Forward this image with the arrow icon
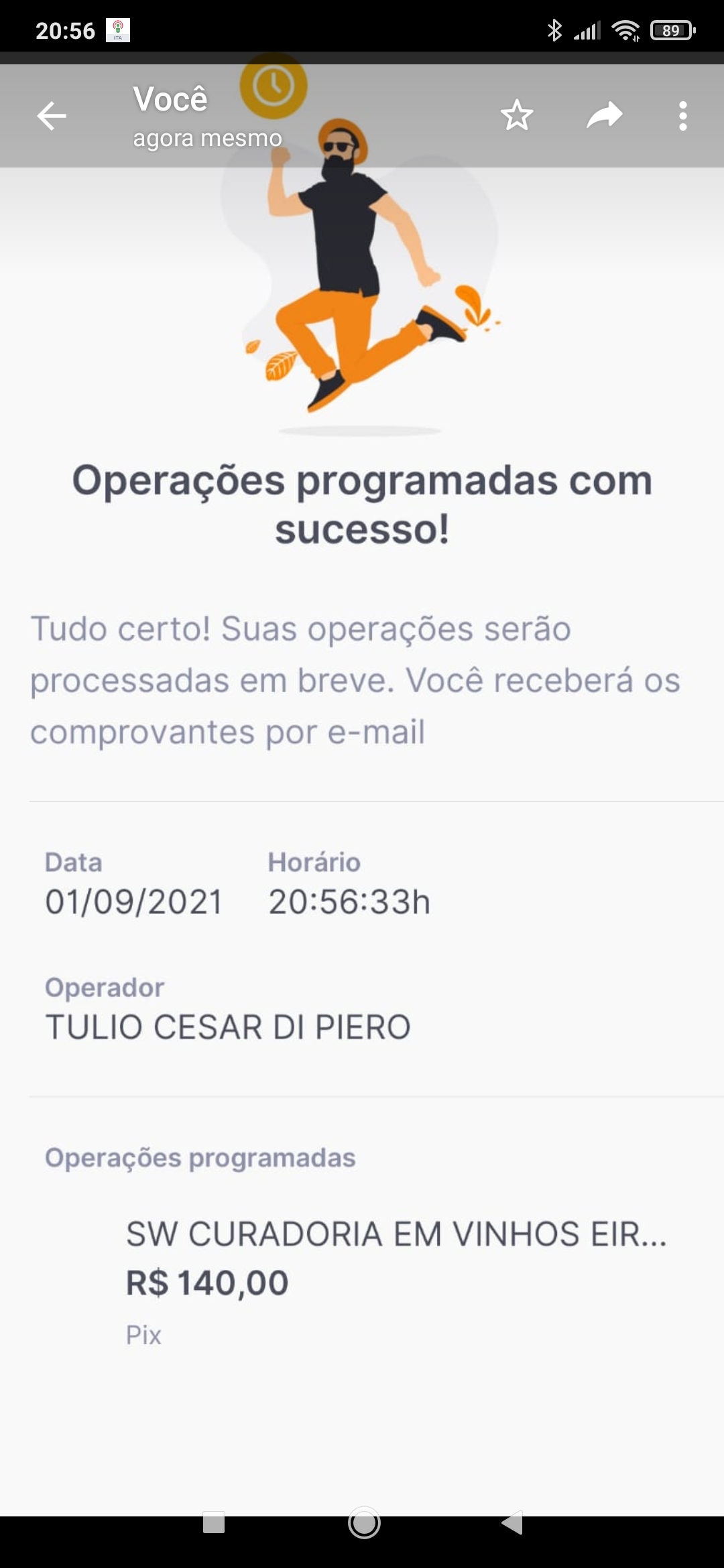 [604, 115]
